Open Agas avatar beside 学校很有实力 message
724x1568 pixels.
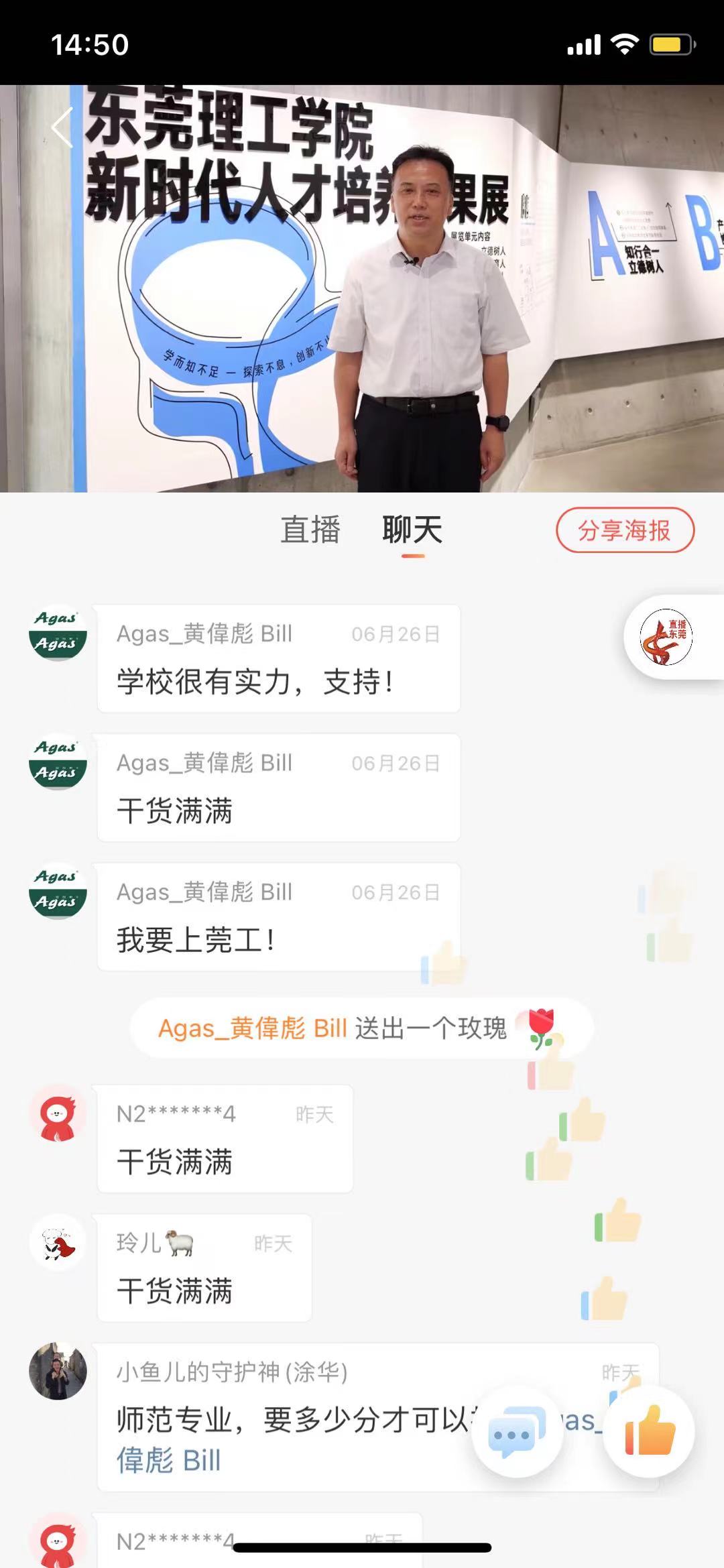point(58,632)
